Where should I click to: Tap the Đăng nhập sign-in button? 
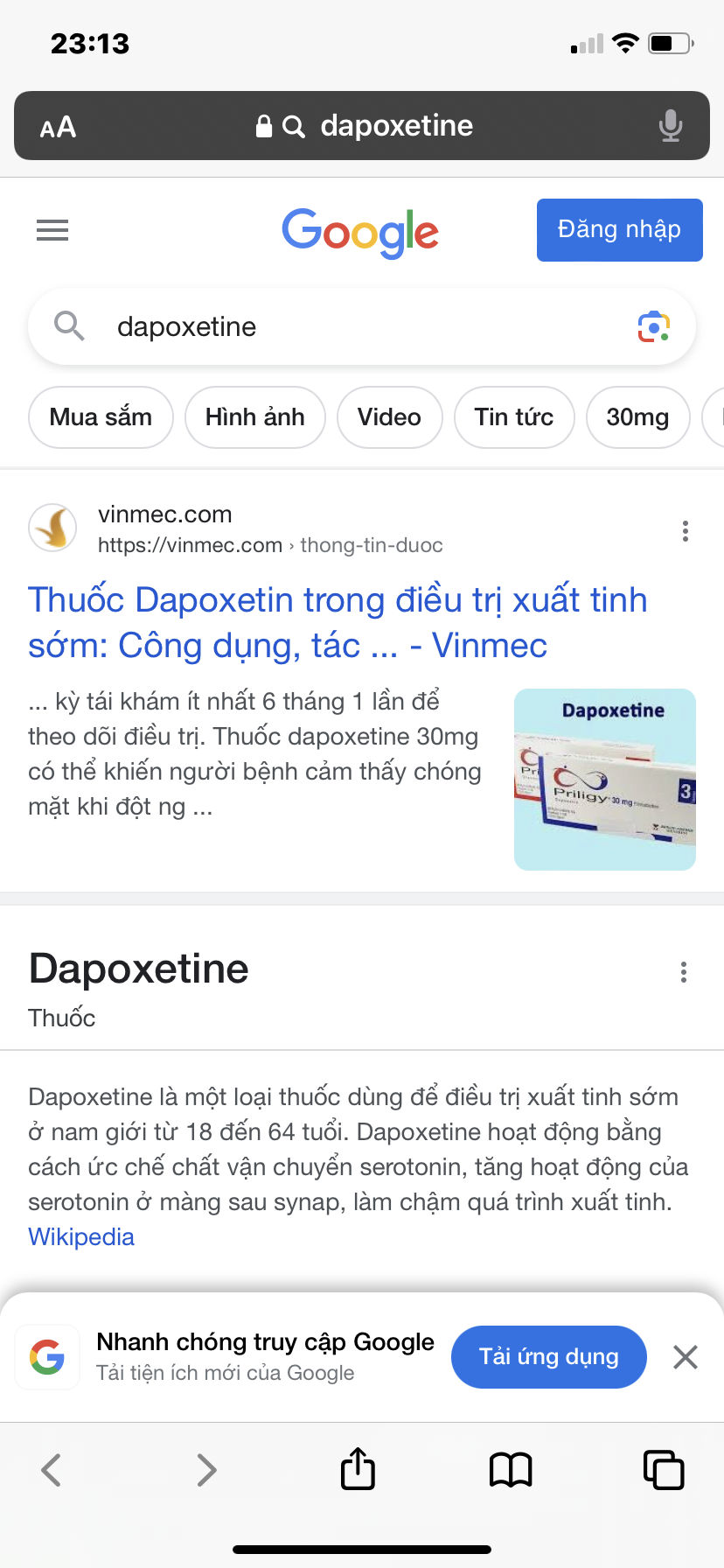[x=619, y=230]
